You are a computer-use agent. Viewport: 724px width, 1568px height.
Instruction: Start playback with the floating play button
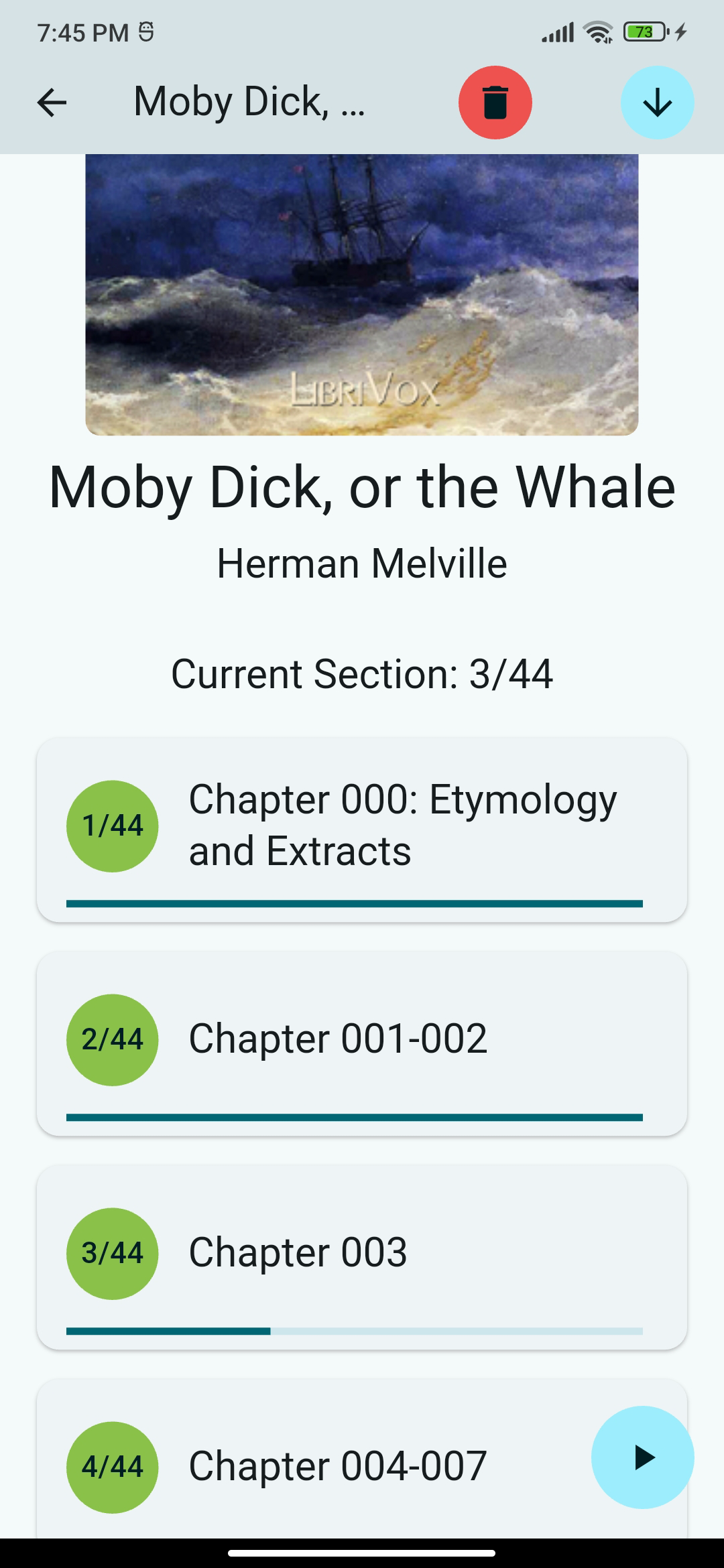click(x=642, y=1457)
